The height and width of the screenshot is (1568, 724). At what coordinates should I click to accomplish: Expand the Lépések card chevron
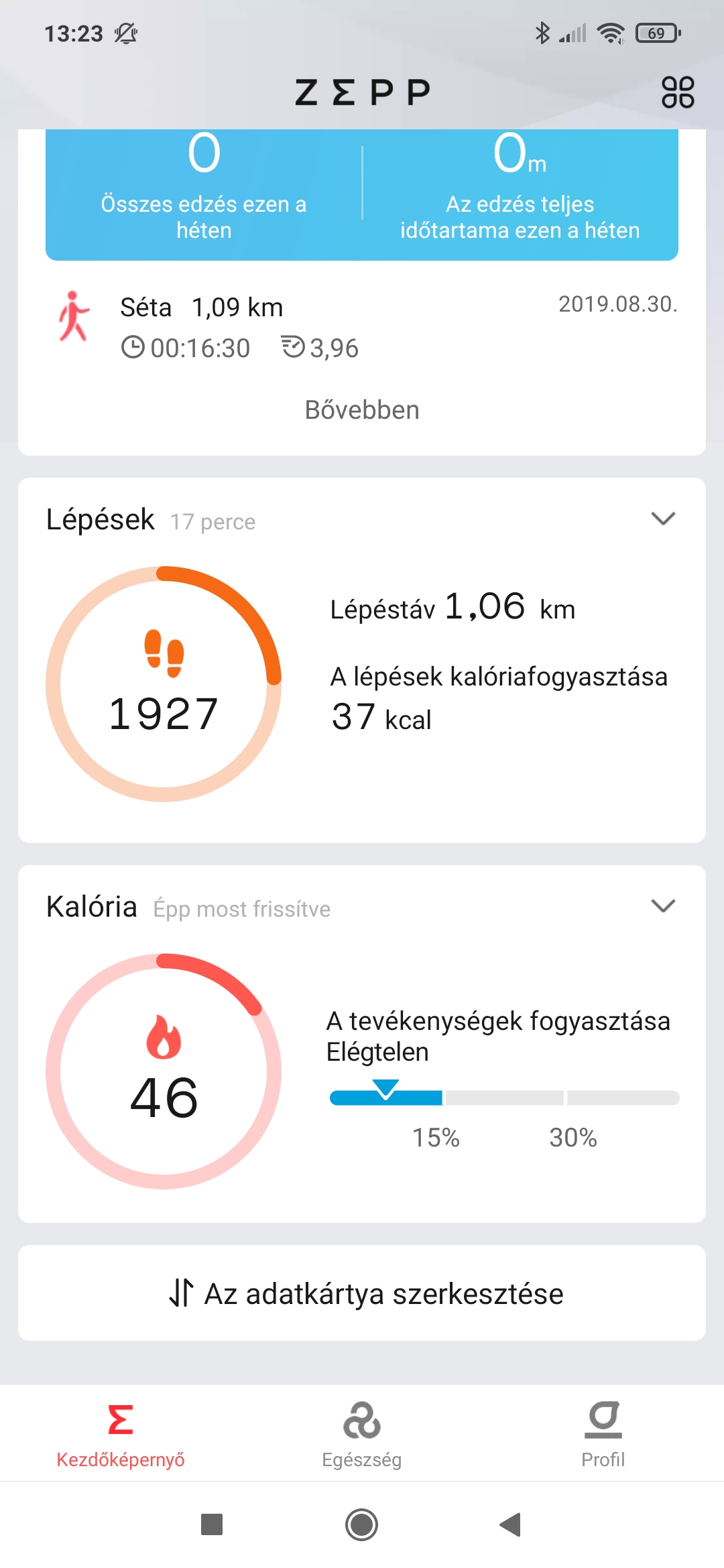point(663,519)
